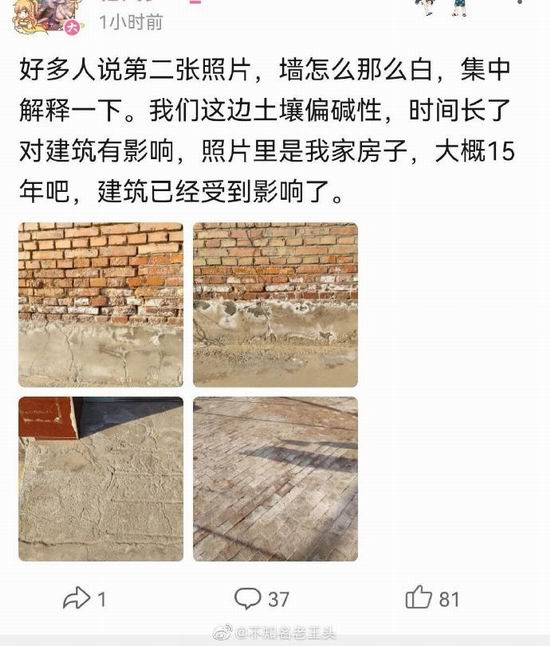Viewport: 550px width, 646px height.
Task: Open the fourth photo of the brick pavement
Action: click(275, 479)
